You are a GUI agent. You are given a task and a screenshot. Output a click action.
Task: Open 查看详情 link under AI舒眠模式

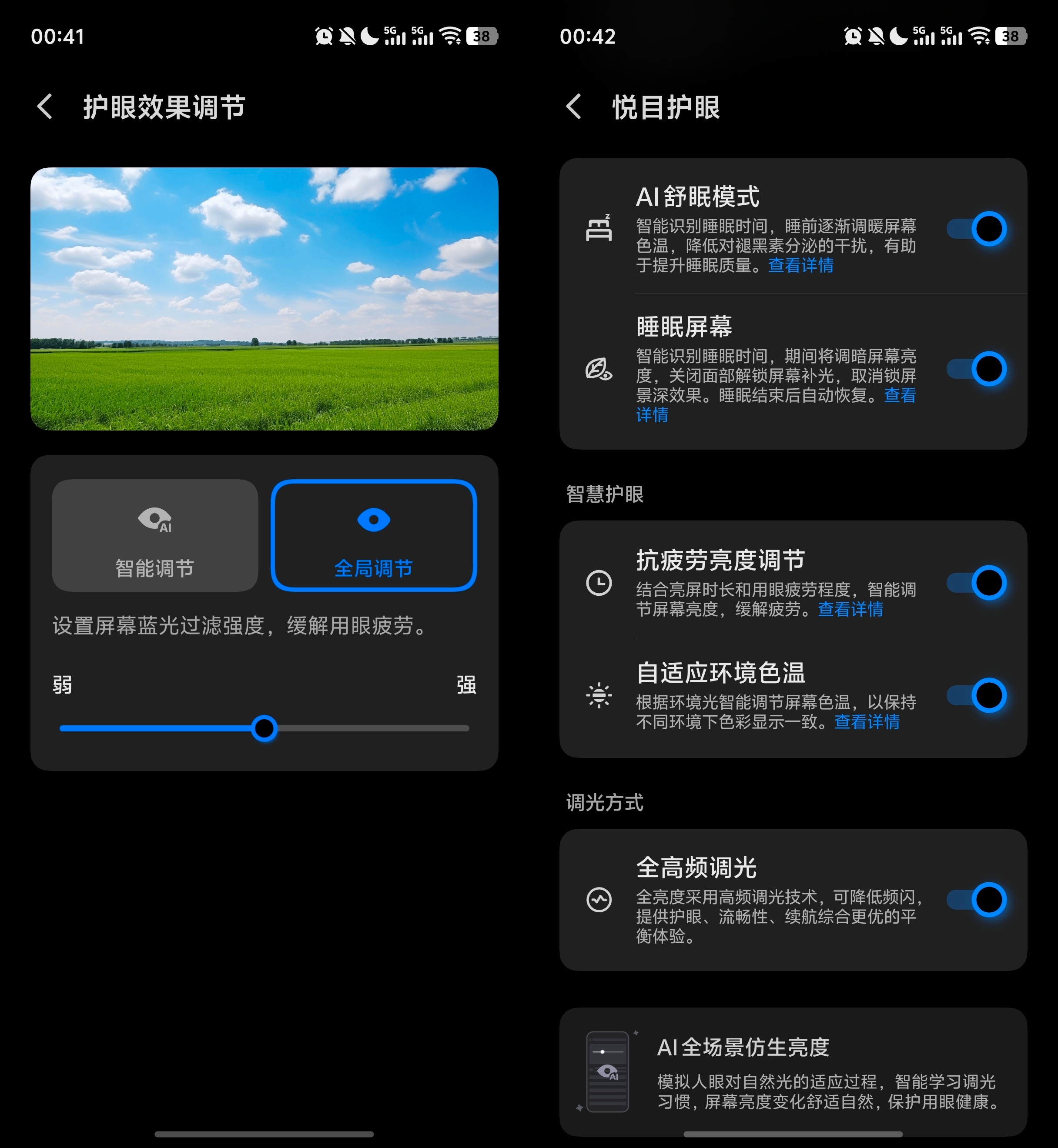[x=800, y=266]
